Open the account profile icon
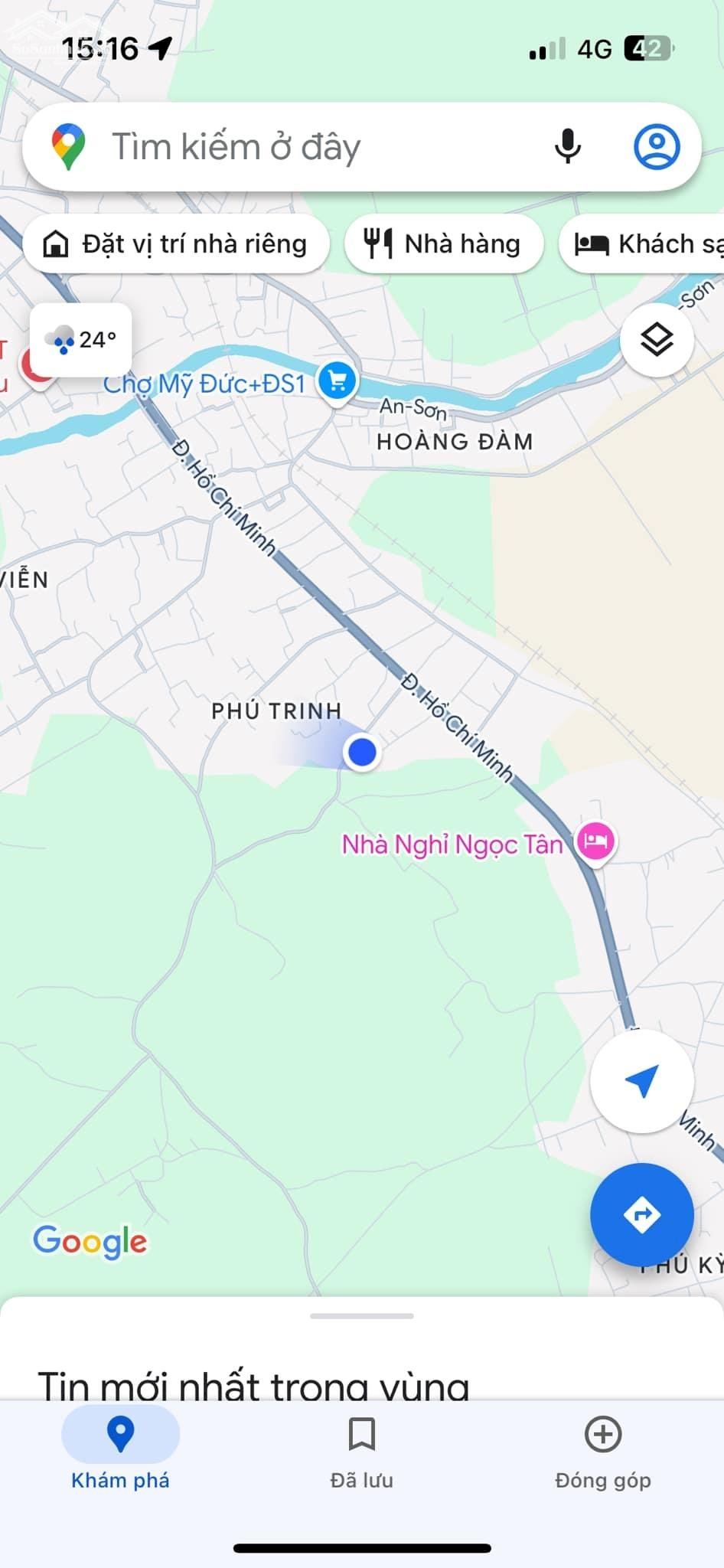This screenshot has height=1568, width=724. click(657, 146)
